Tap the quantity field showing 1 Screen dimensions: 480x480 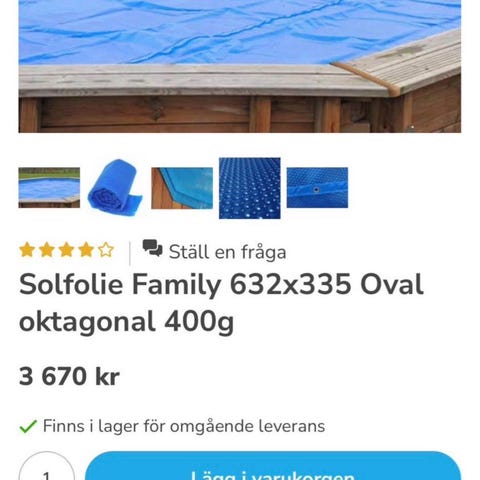tap(46, 466)
